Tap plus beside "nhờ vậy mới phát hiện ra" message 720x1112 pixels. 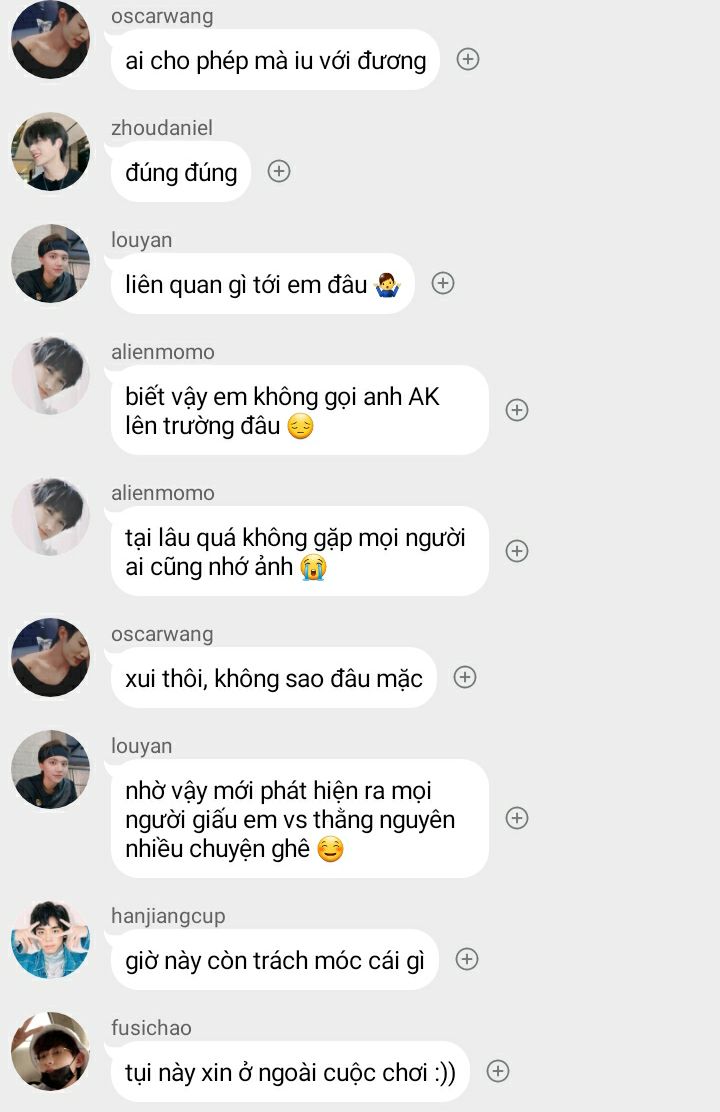(516, 818)
